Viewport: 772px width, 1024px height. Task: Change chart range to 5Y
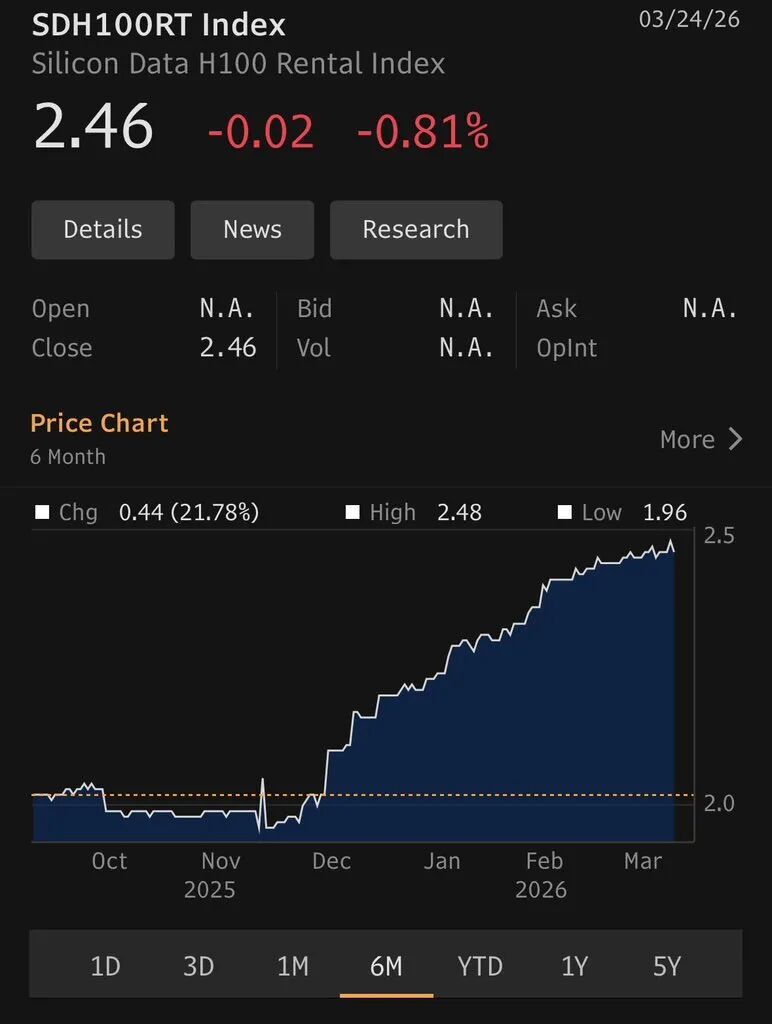click(x=667, y=966)
